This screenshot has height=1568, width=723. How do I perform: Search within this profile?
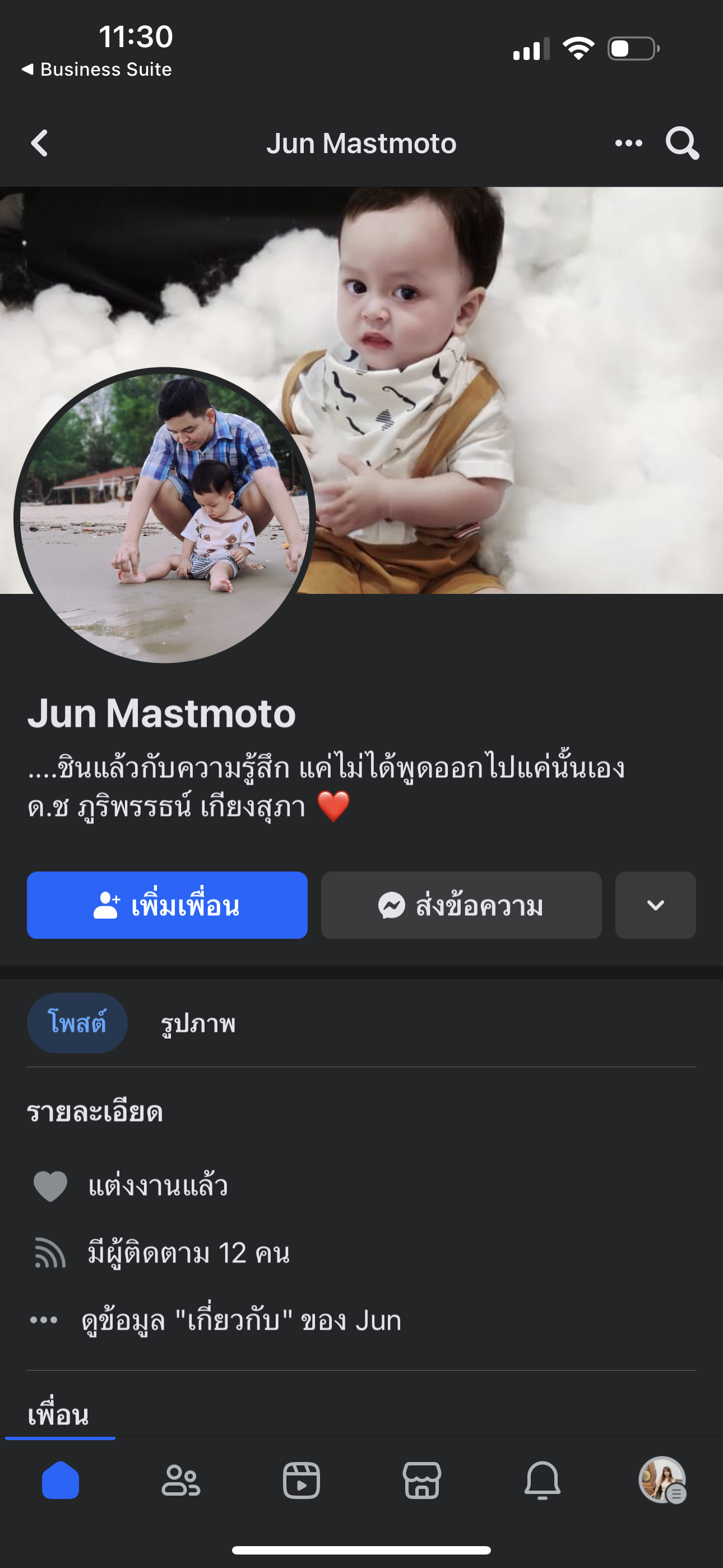point(682,144)
